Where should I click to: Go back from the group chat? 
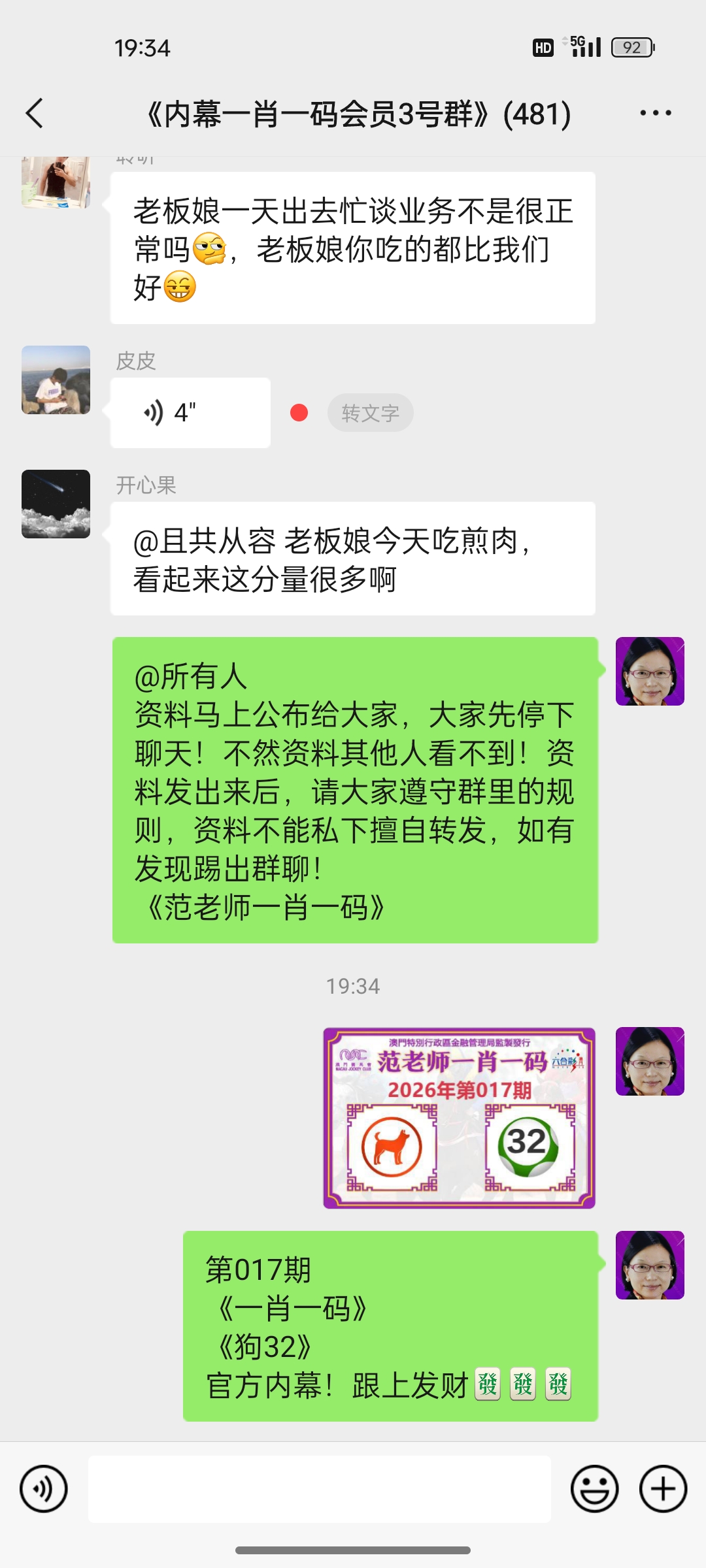35,114
